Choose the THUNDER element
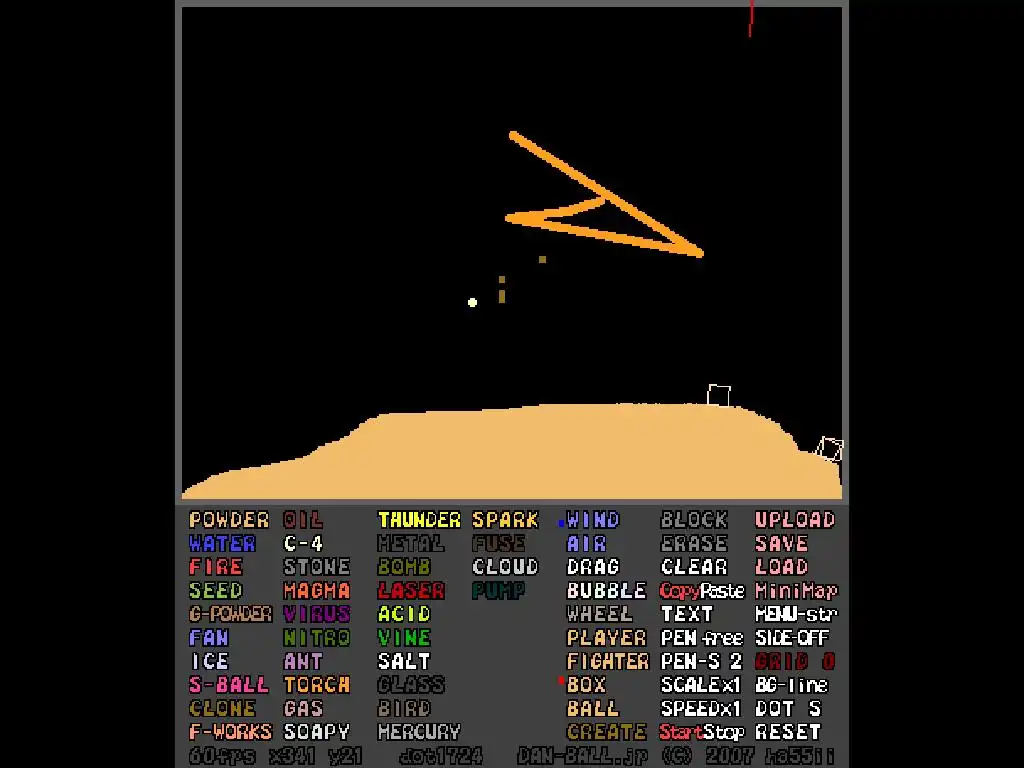 (x=419, y=520)
